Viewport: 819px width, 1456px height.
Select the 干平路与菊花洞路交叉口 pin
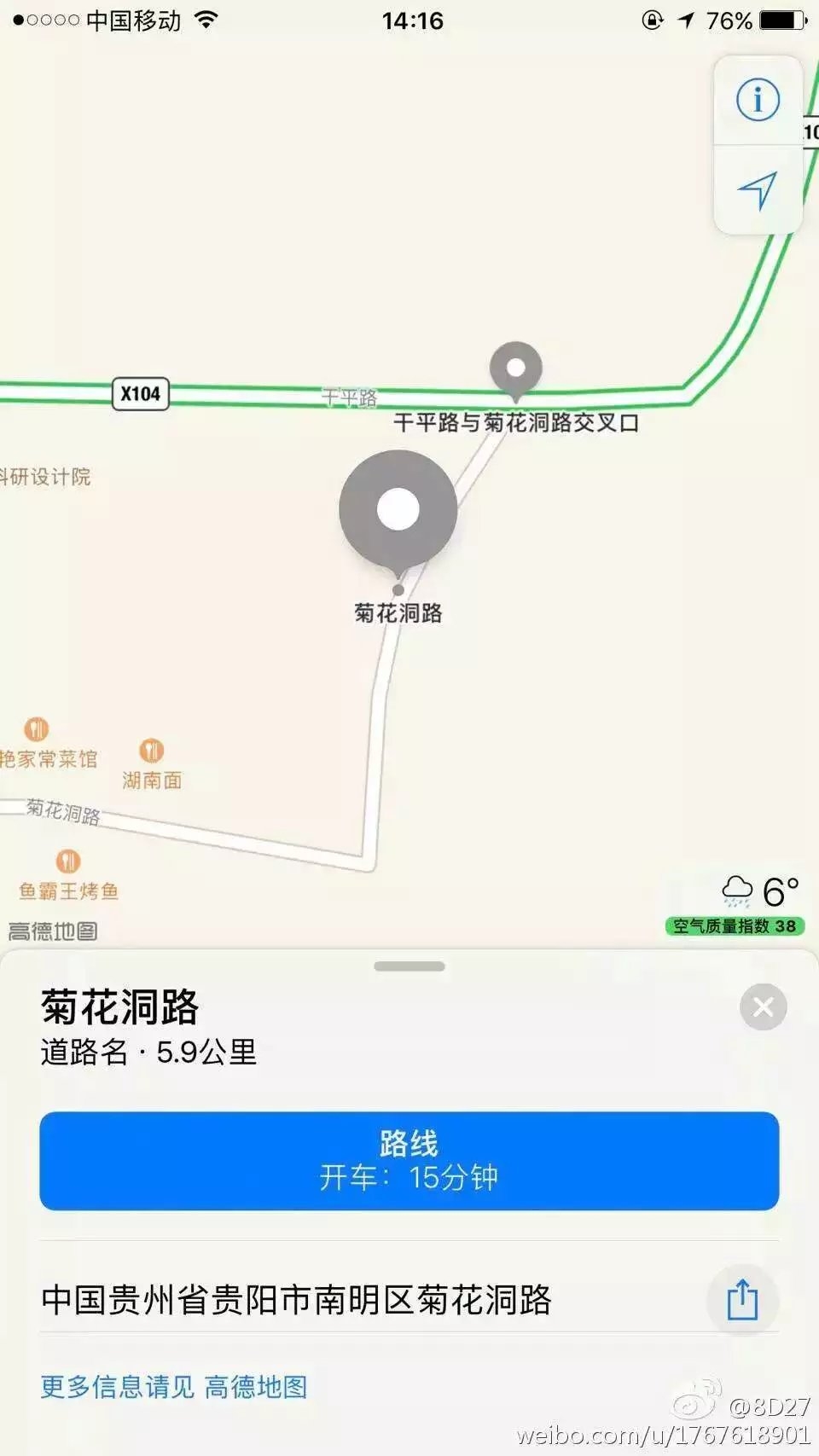pyautogui.click(x=515, y=371)
